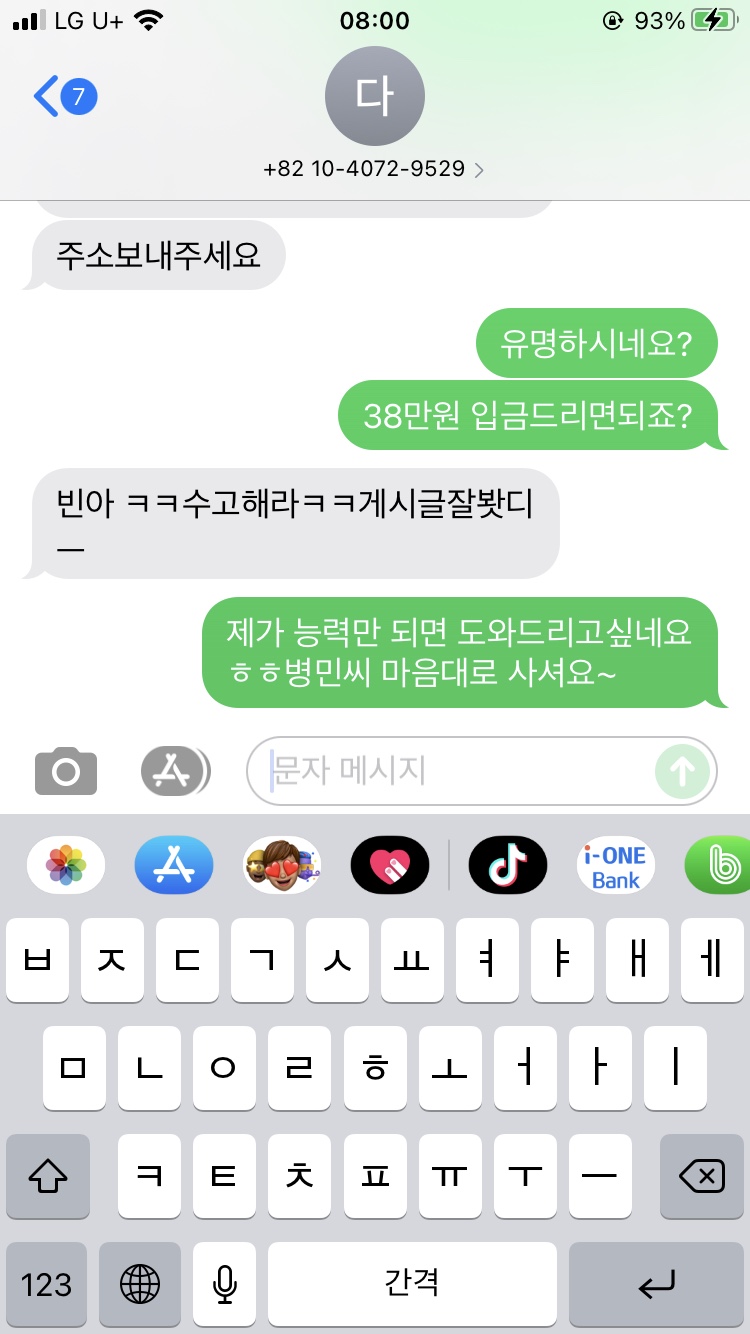
Task: Send the message with the arrow button
Action: (682, 771)
